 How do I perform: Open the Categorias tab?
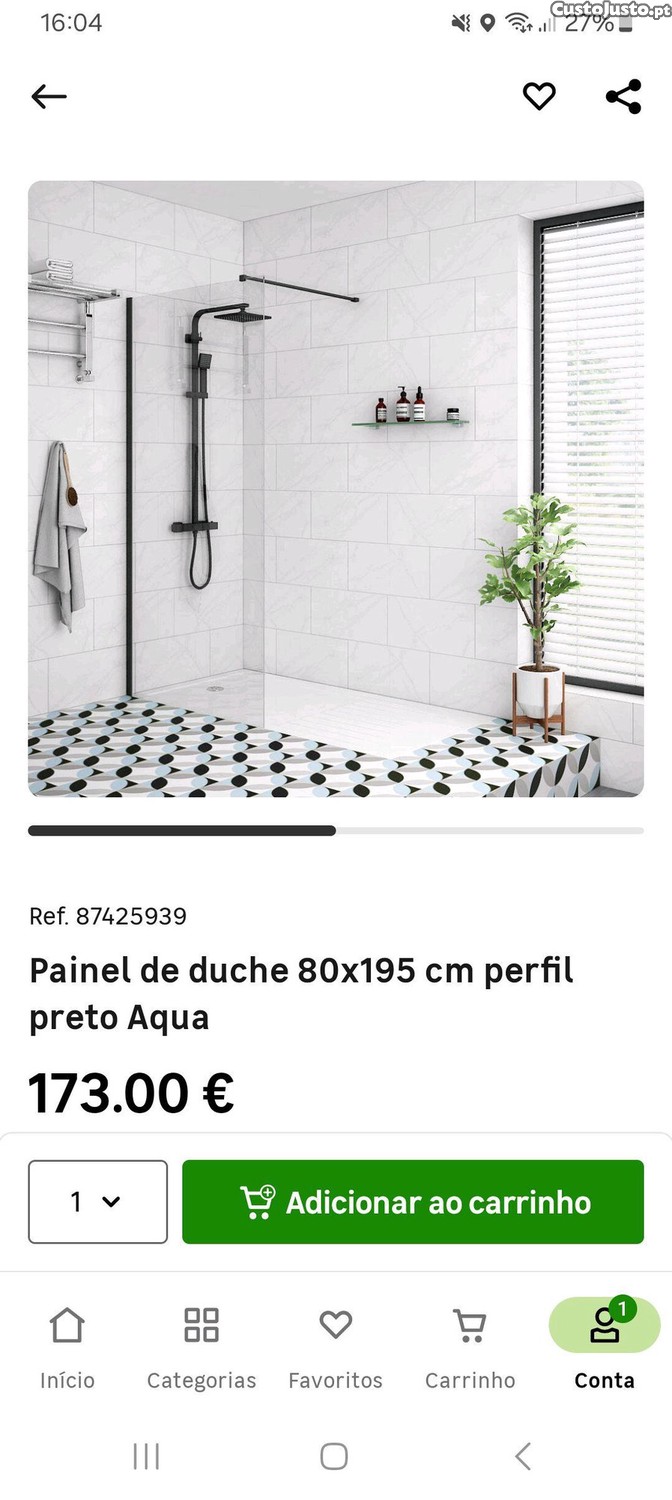click(x=201, y=1346)
